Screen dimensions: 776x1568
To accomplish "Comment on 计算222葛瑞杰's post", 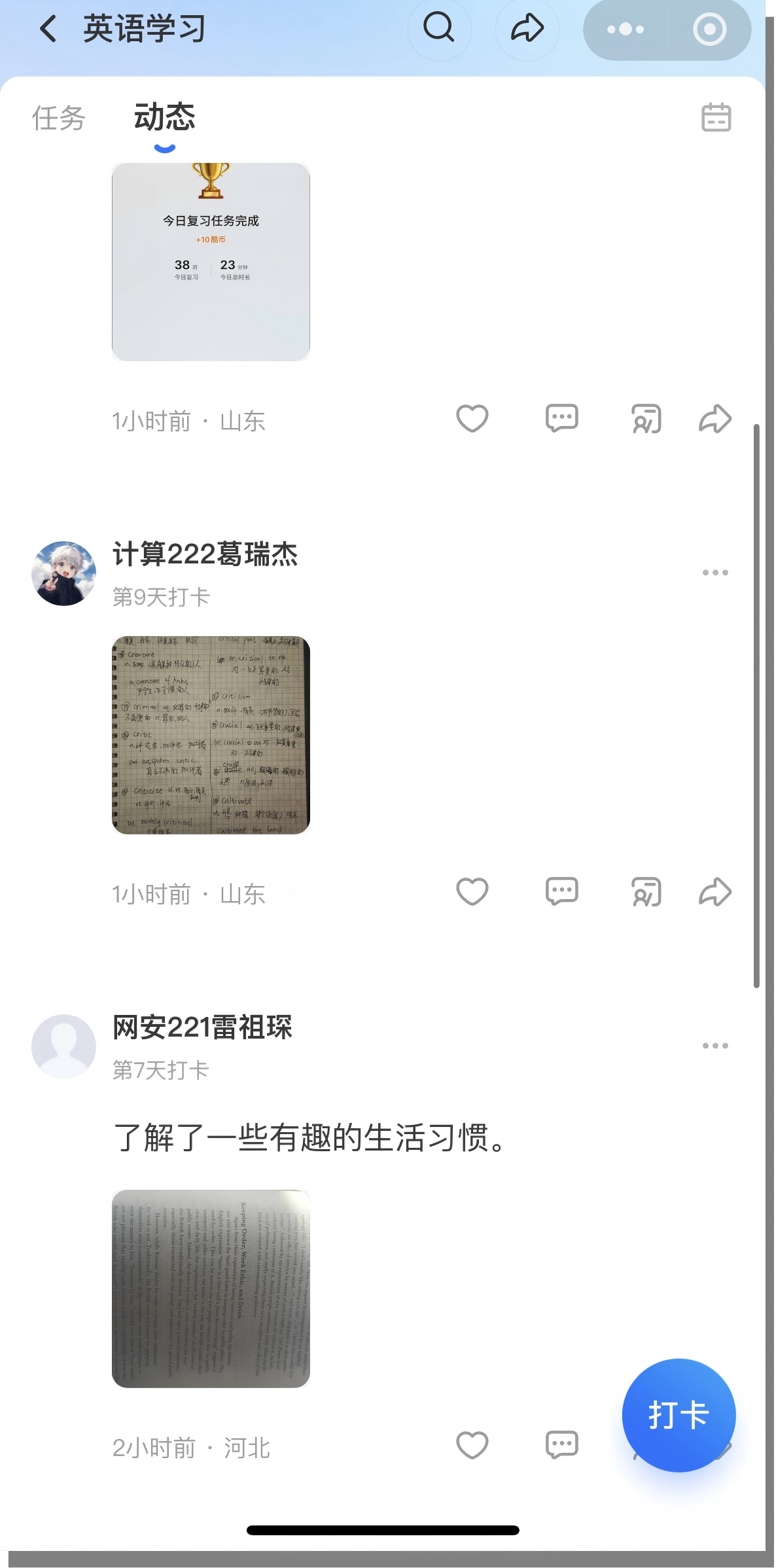I will pos(561,892).
